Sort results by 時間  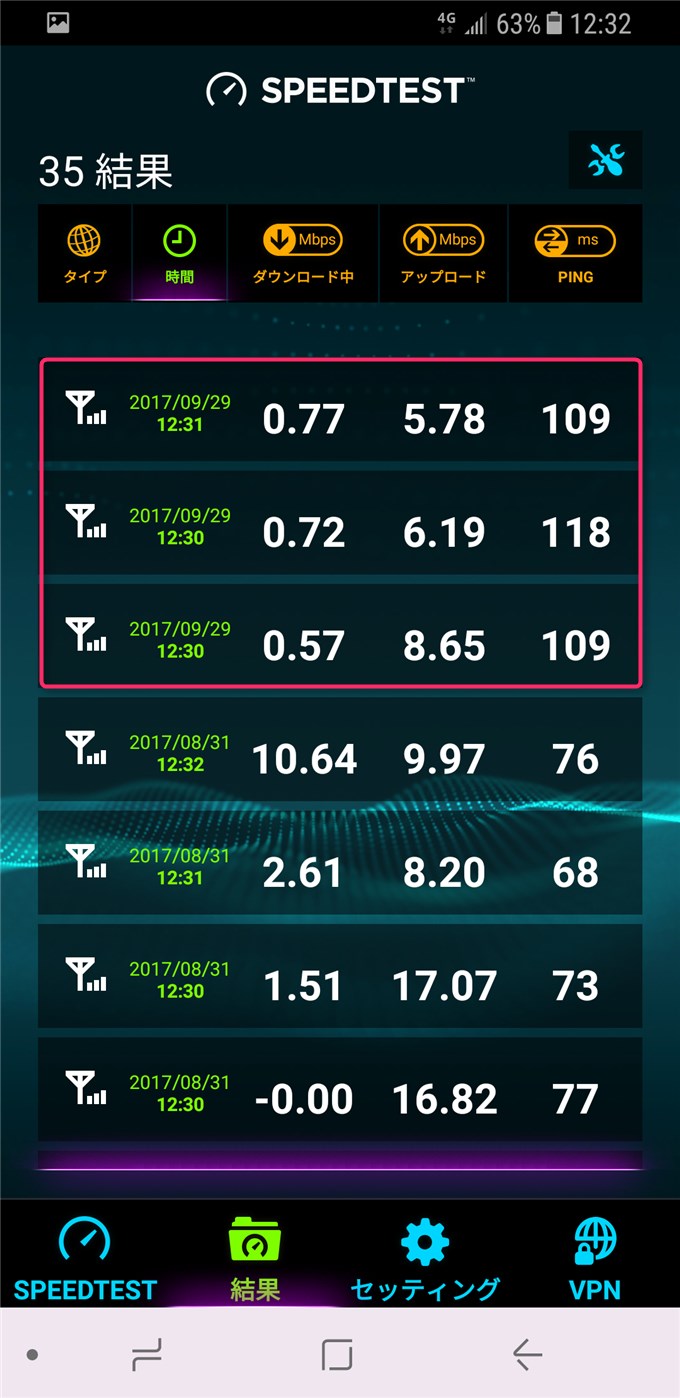(180, 254)
